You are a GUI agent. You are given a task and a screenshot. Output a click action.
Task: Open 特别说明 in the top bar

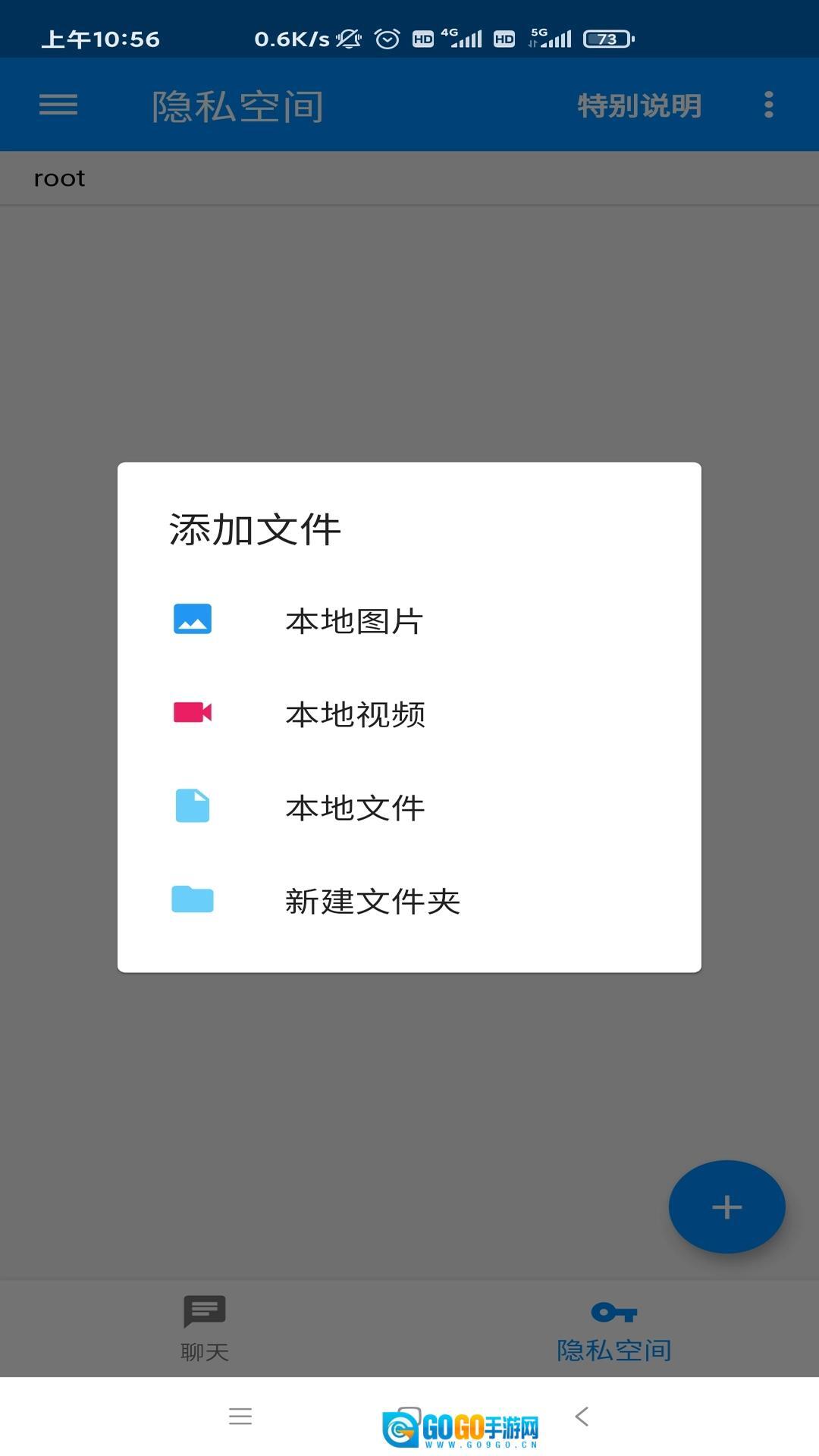pos(639,105)
